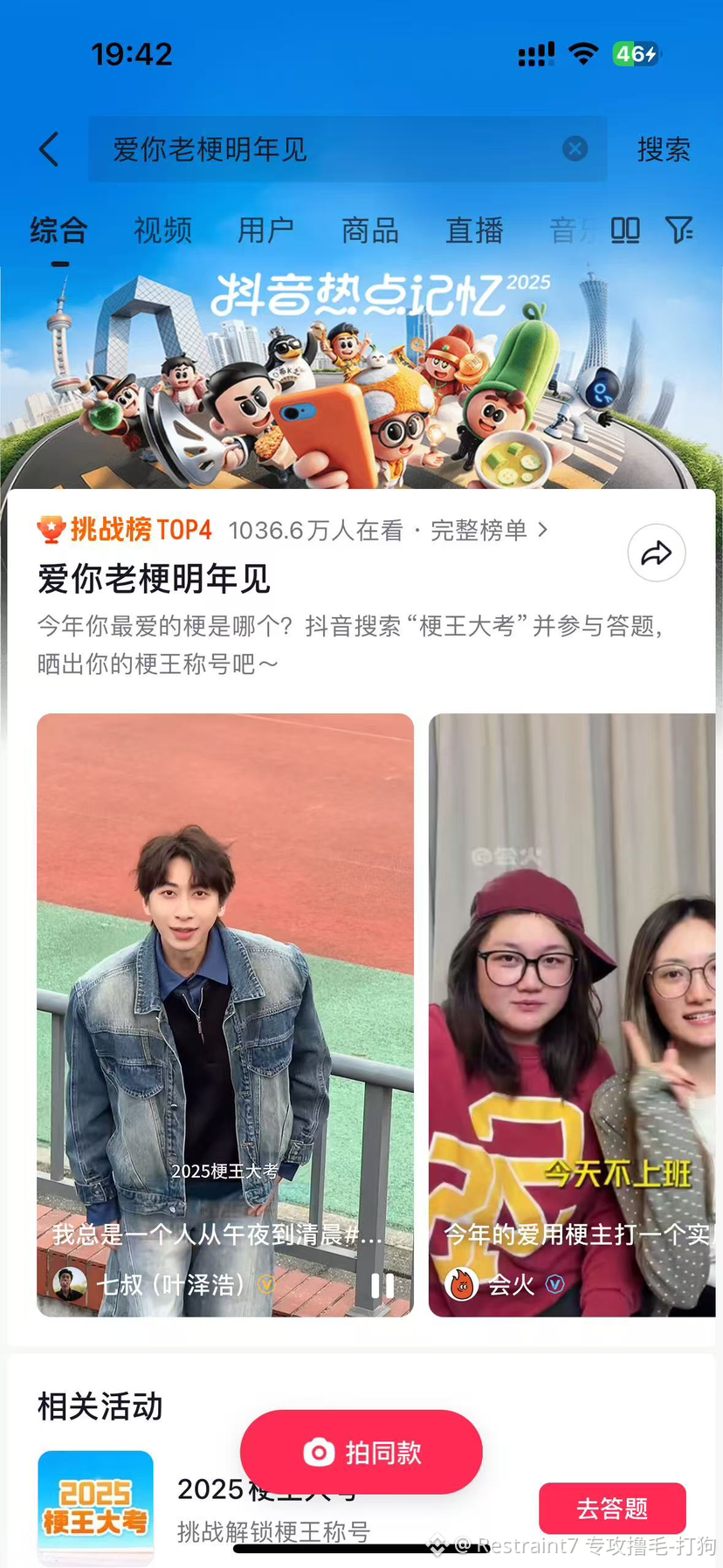Tap 去答题 for 2025梗王大考
Viewport: 723px width, 1568px height.
(x=612, y=1508)
